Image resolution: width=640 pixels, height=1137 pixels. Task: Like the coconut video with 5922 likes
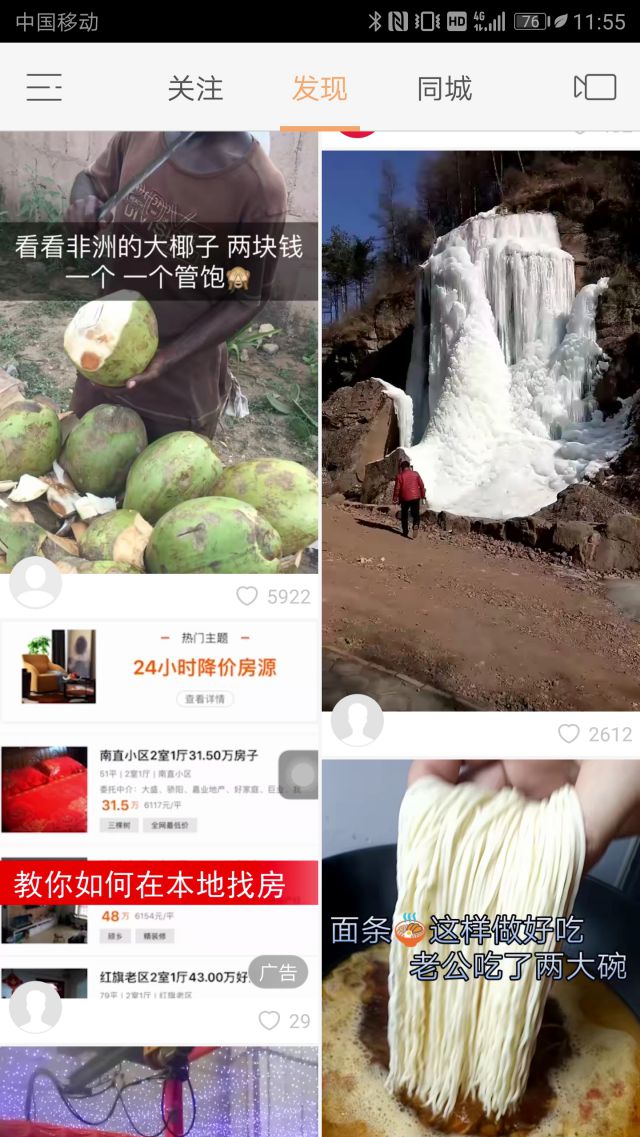point(247,597)
